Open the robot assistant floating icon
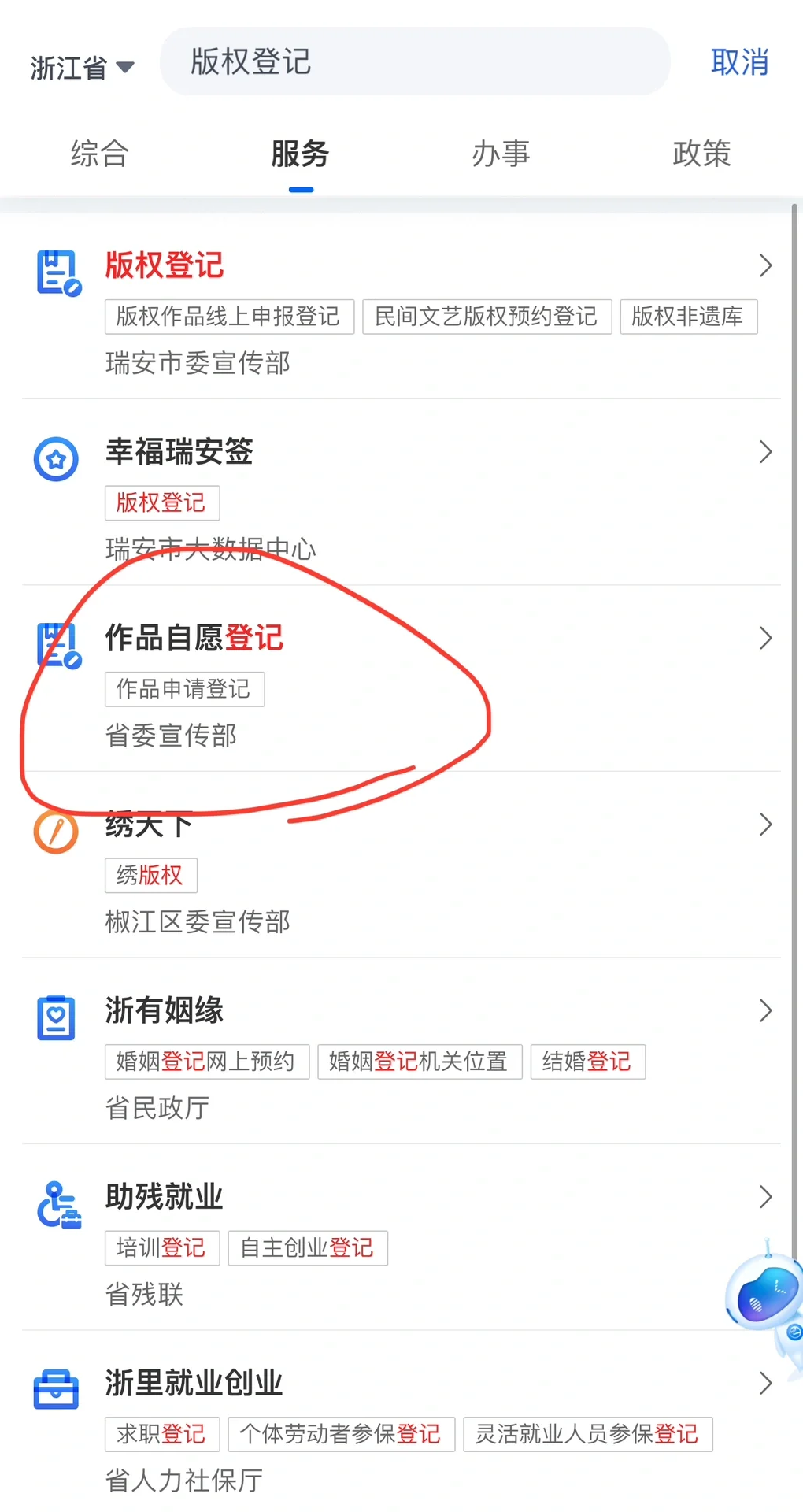Screen dimensions: 803x1512 pos(762,1297)
